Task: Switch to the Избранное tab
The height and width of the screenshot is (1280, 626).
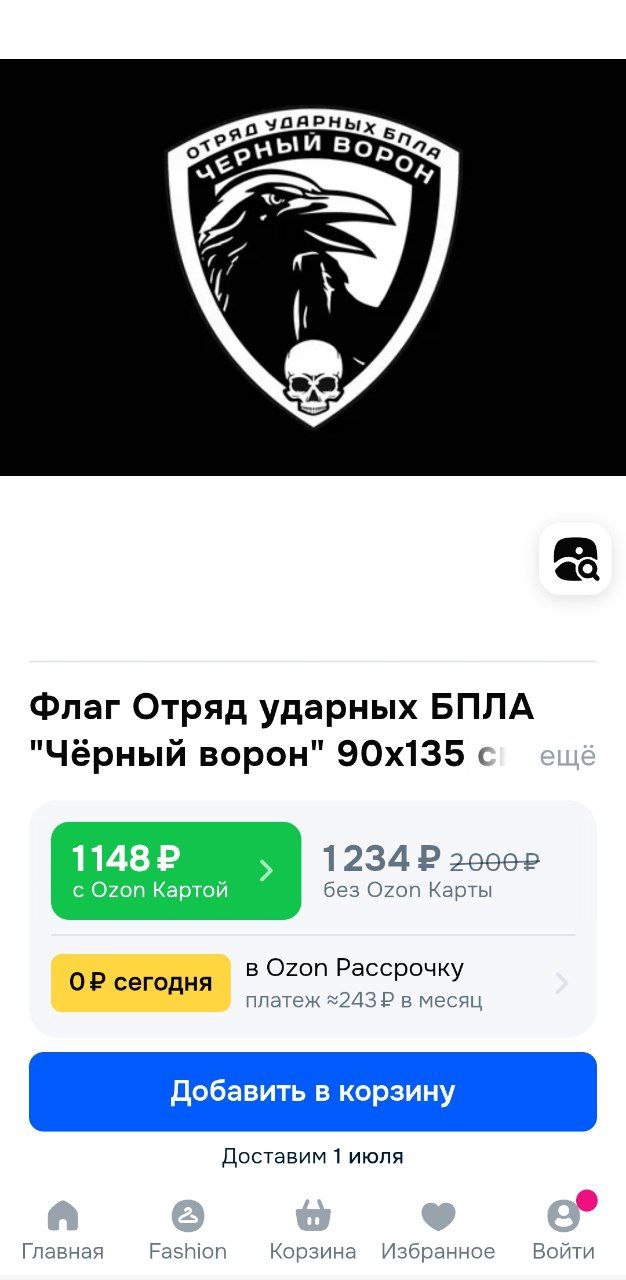Action: coord(438,1230)
